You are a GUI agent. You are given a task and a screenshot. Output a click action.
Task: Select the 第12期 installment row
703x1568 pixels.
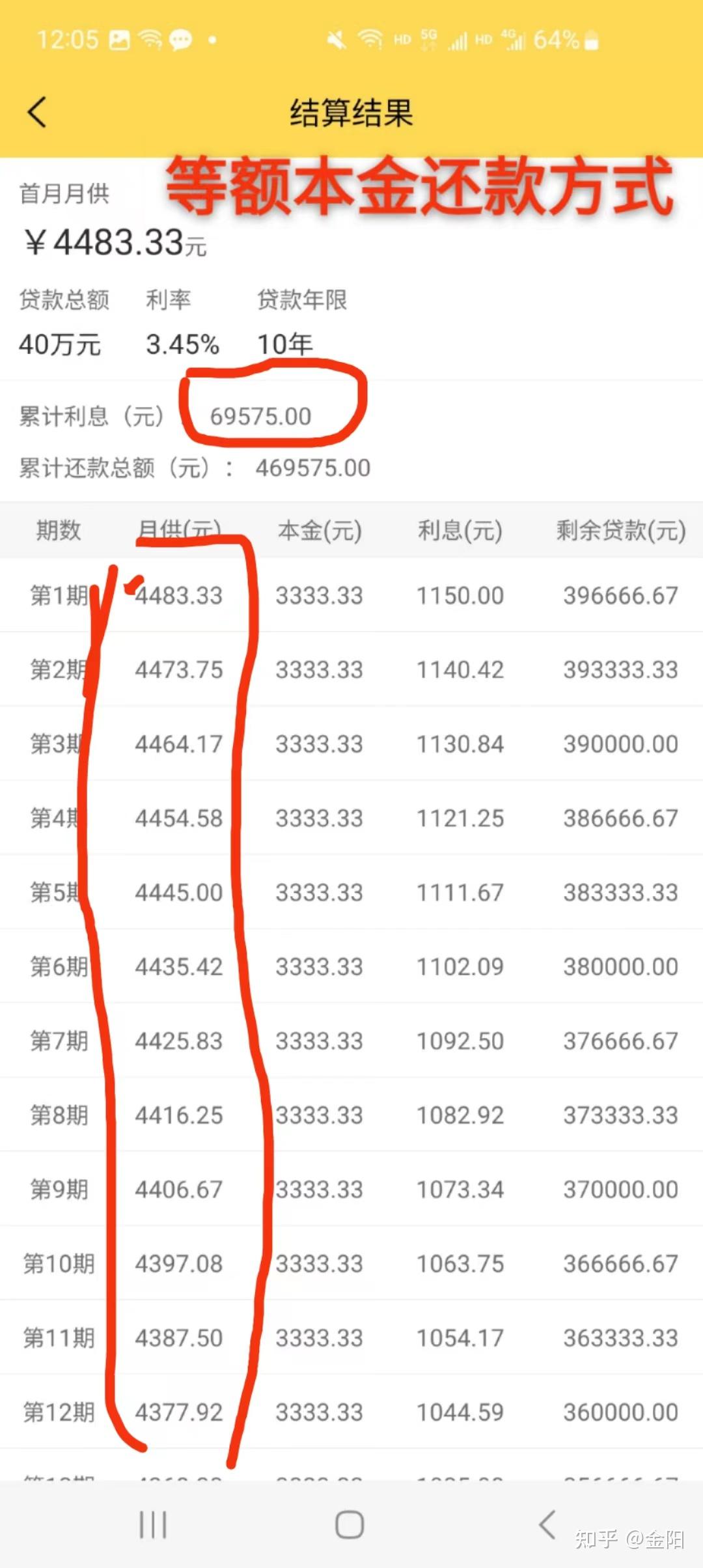click(59, 1412)
